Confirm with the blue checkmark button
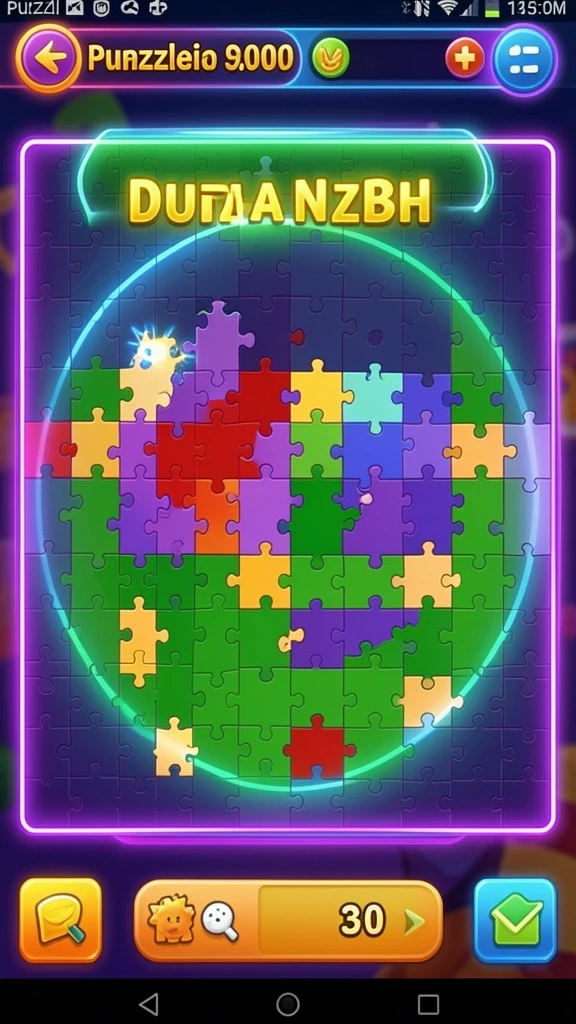The image size is (576, 1024). (x=515, y=920)
